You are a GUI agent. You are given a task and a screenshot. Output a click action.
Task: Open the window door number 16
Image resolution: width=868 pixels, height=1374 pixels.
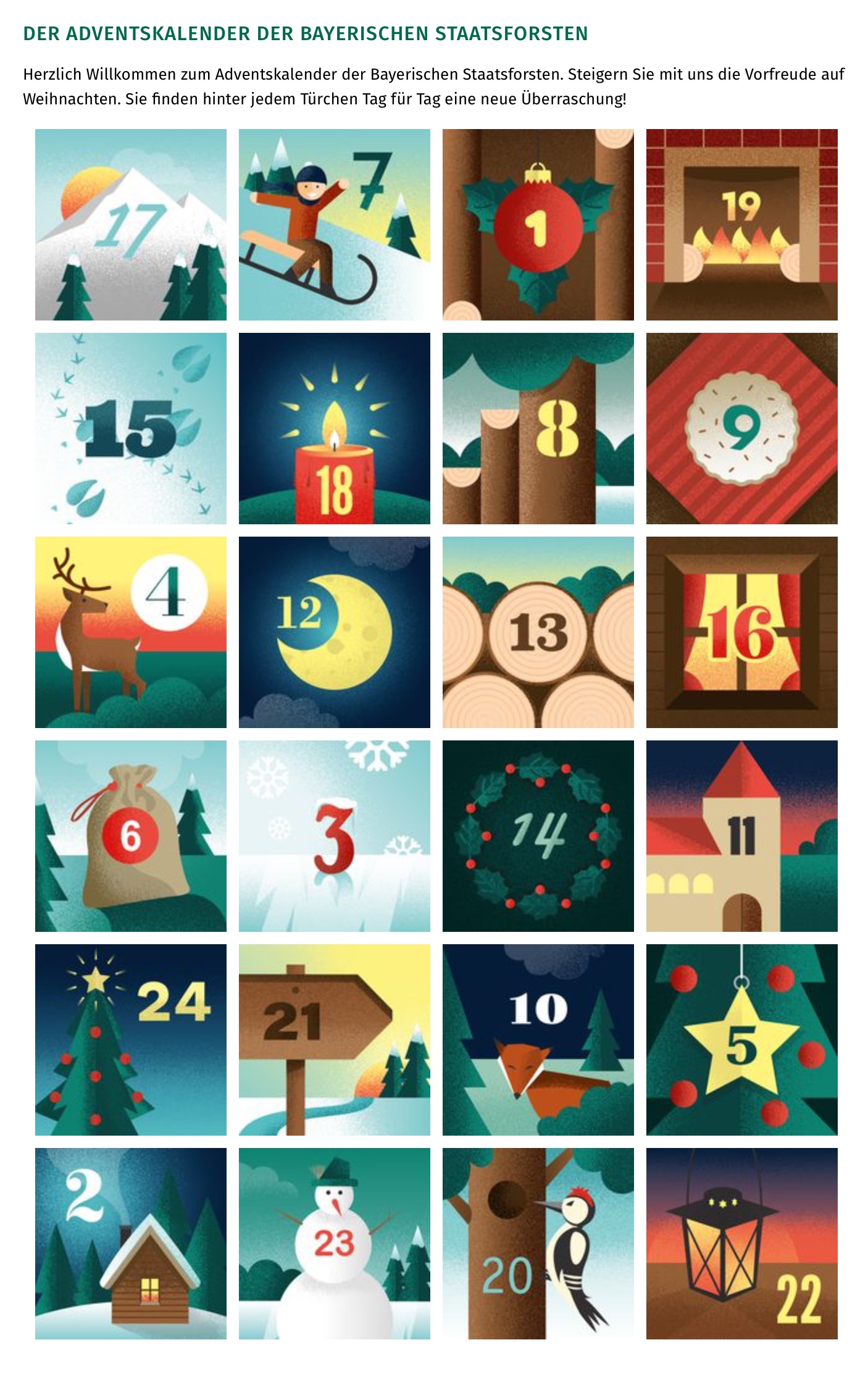(741, 632)
